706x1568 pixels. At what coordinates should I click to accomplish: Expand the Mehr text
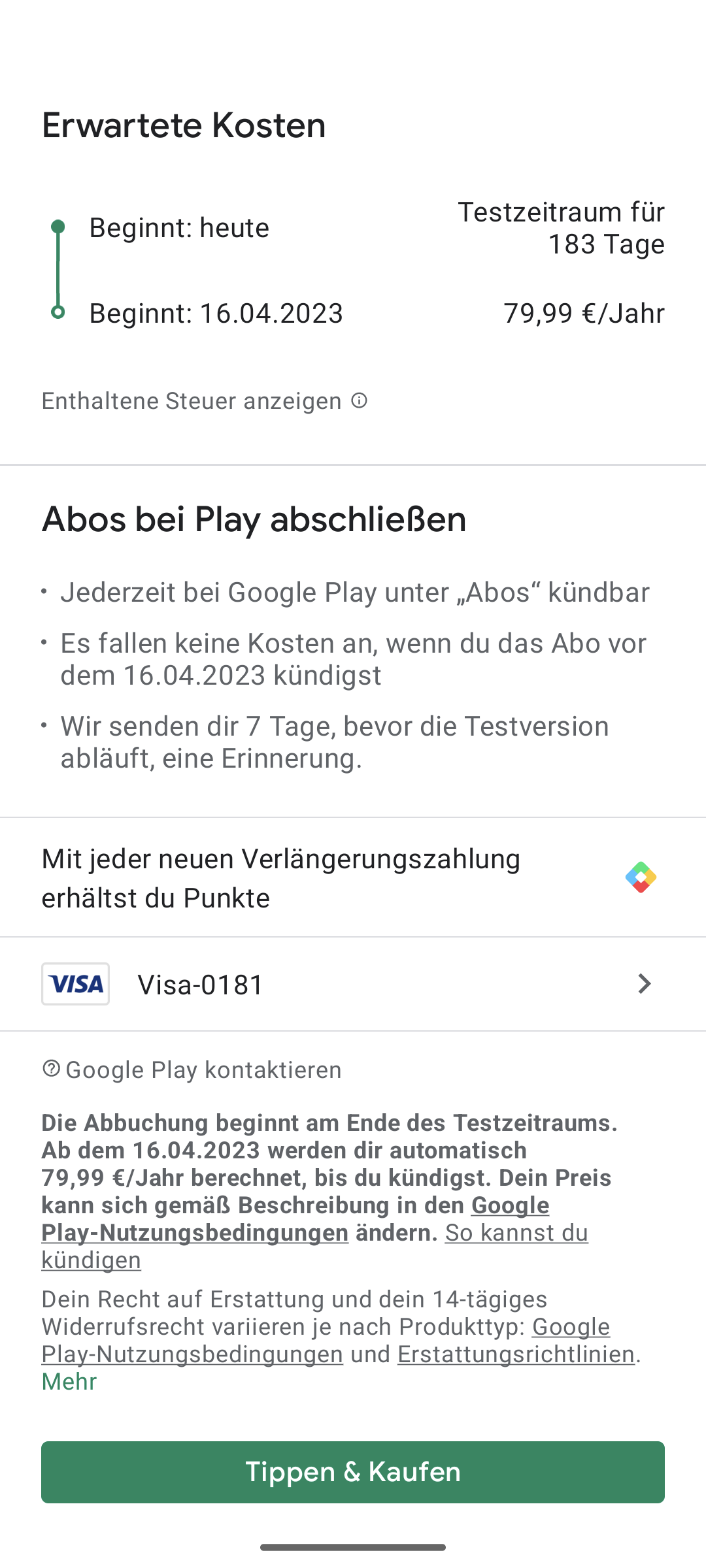(69, 1382)
